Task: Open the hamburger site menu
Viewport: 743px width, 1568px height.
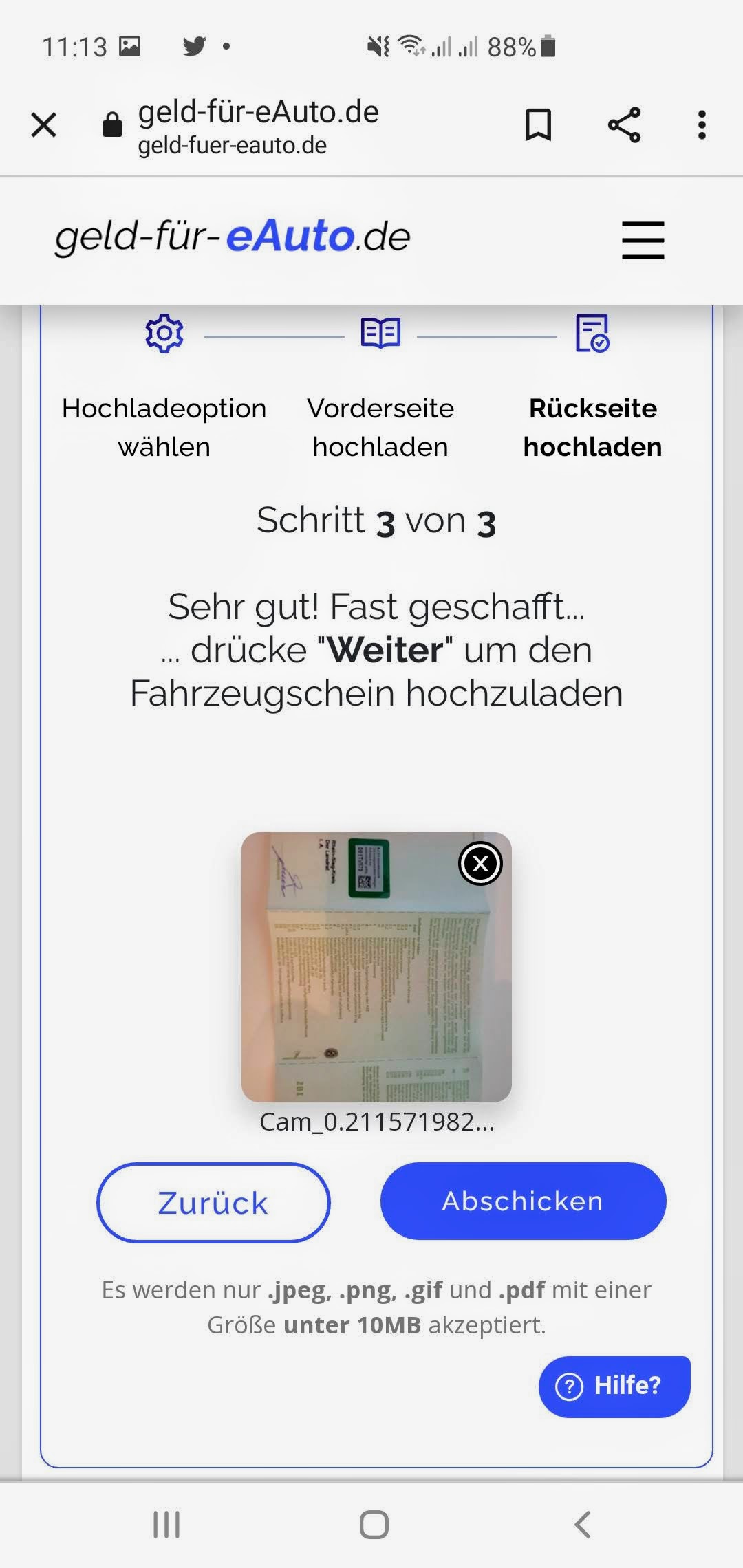Action: tap(643, 240)
